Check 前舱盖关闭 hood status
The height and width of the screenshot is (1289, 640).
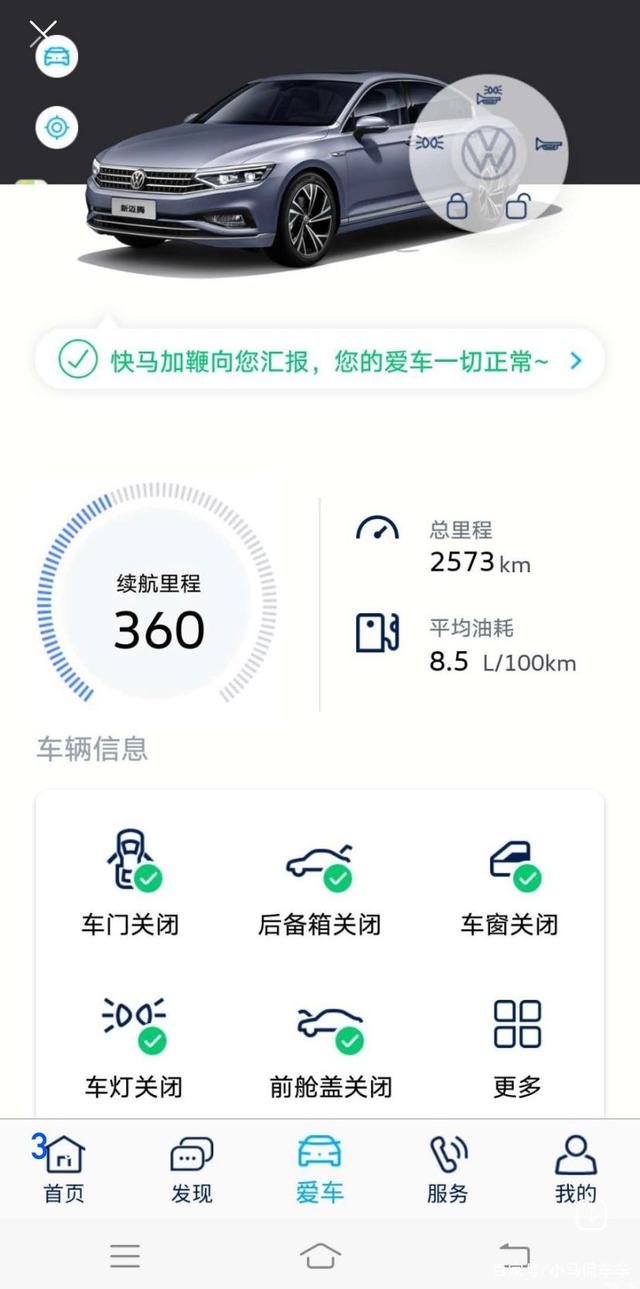point(330,1045)
